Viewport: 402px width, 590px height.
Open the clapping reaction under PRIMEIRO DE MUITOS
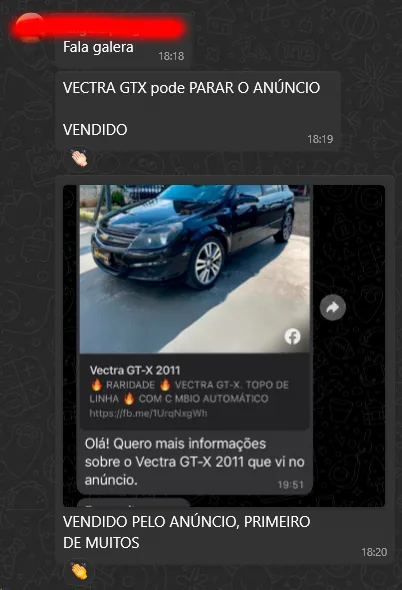79,571
